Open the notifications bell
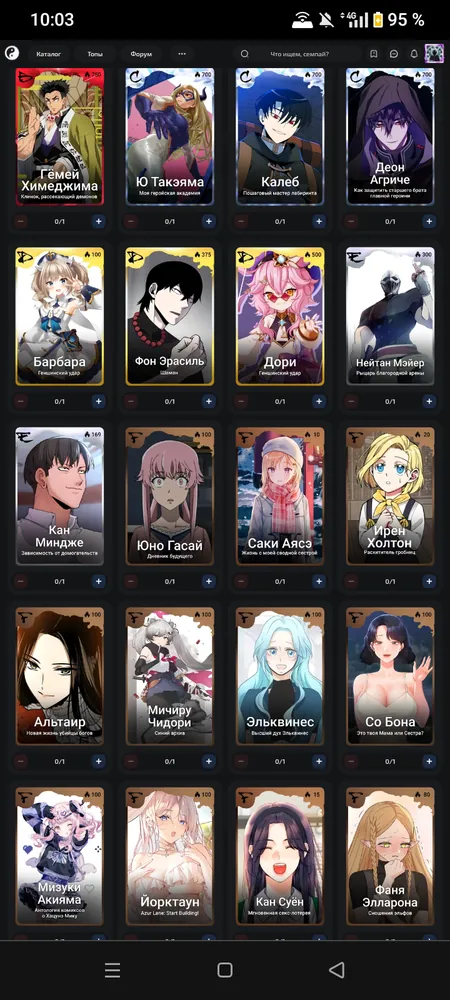 414,54
